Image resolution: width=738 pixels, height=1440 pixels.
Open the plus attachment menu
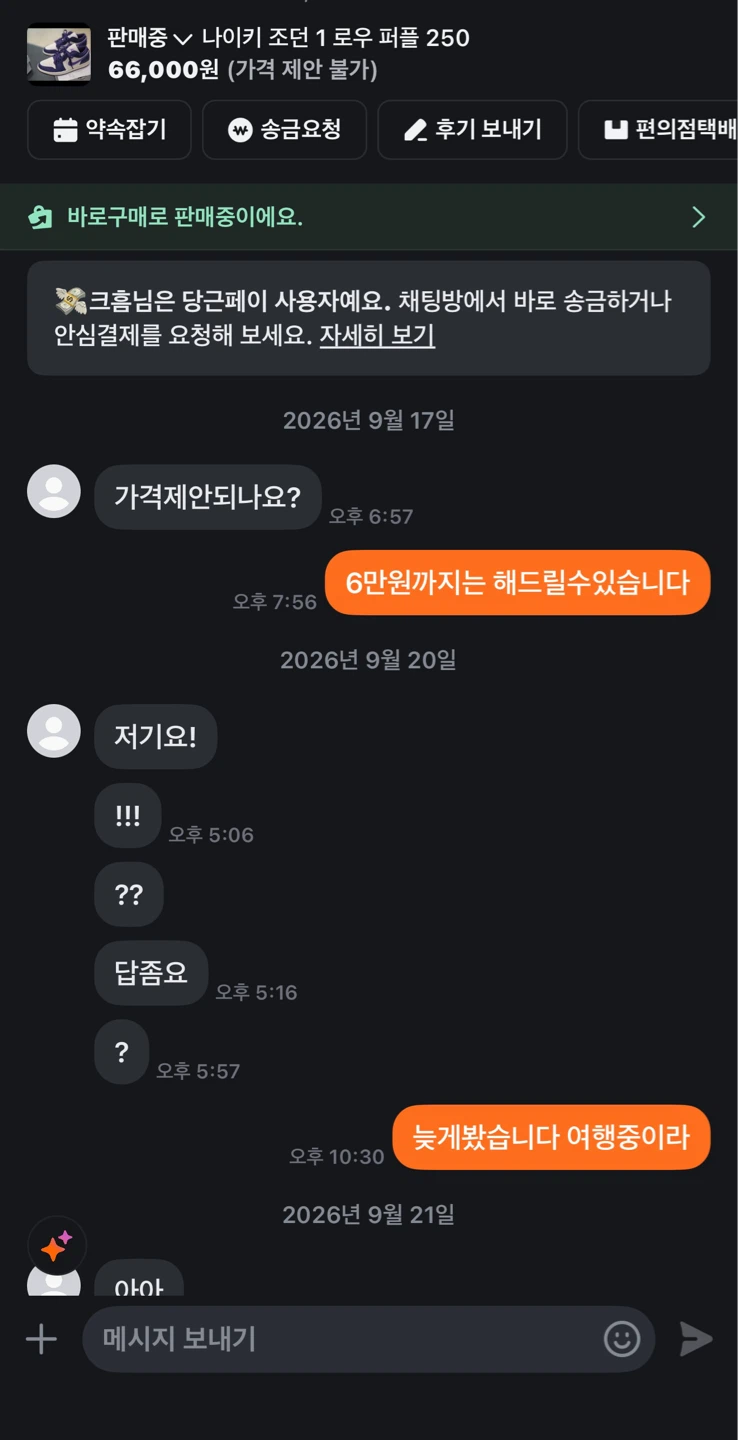[x=41, y=1339]
